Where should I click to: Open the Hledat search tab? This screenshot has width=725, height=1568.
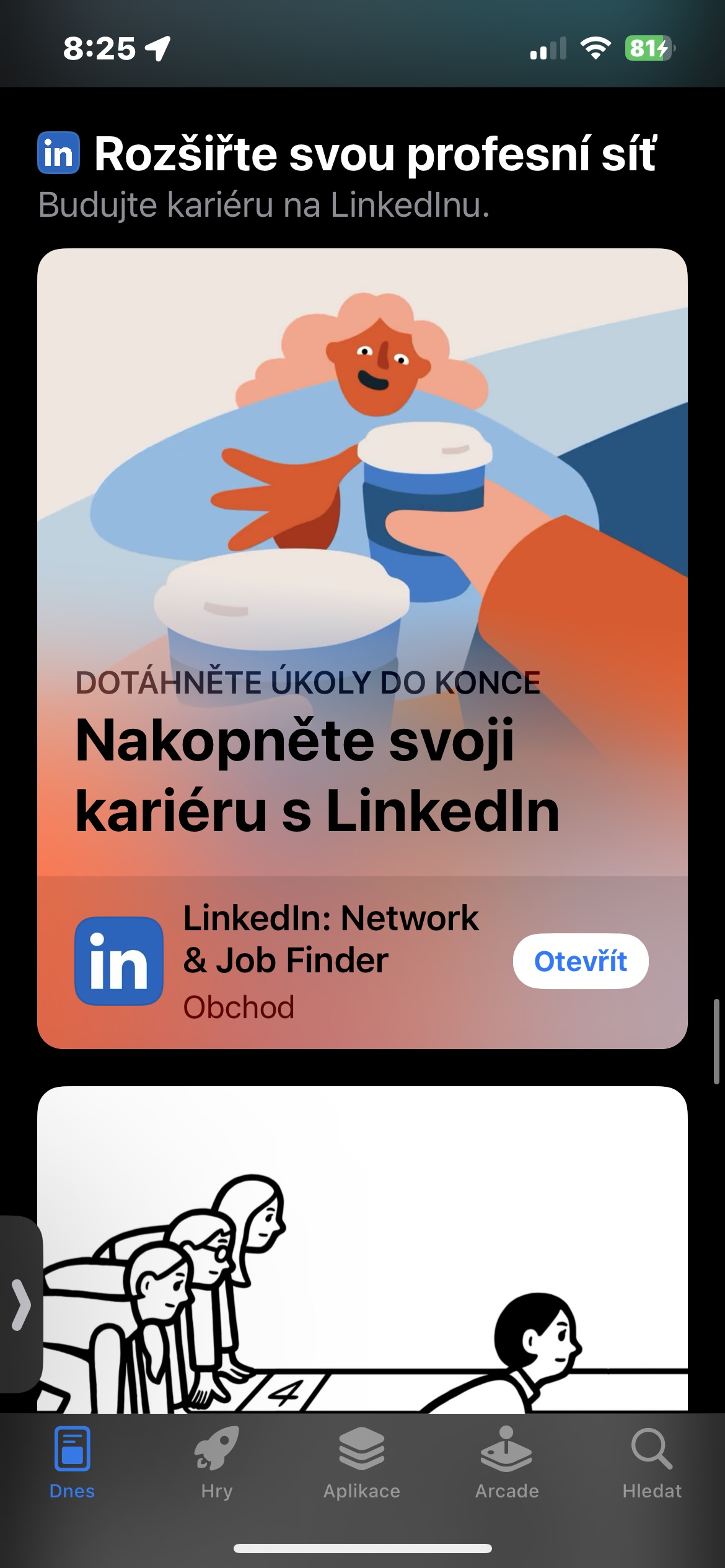point(652,1463)
